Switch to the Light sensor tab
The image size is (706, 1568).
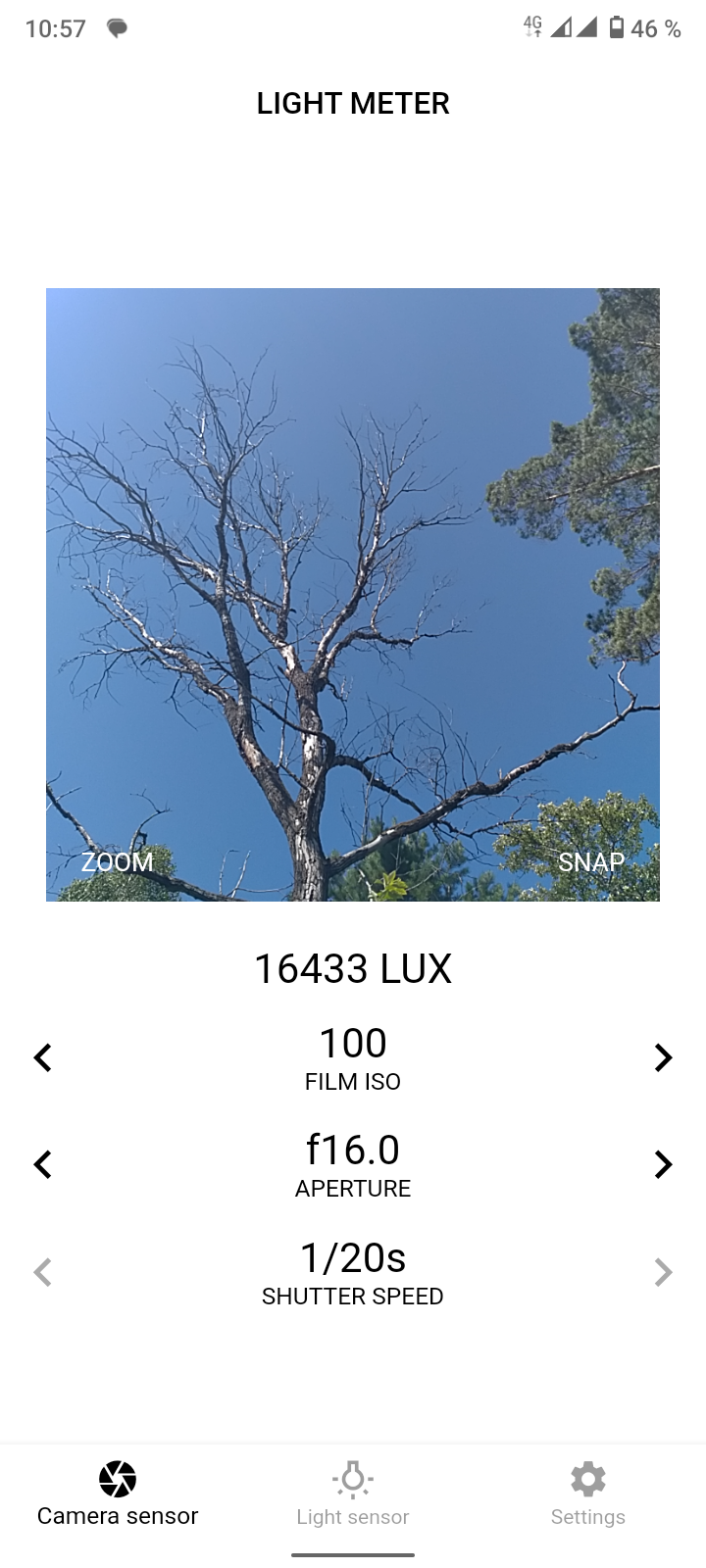[x=353, y=1494]
